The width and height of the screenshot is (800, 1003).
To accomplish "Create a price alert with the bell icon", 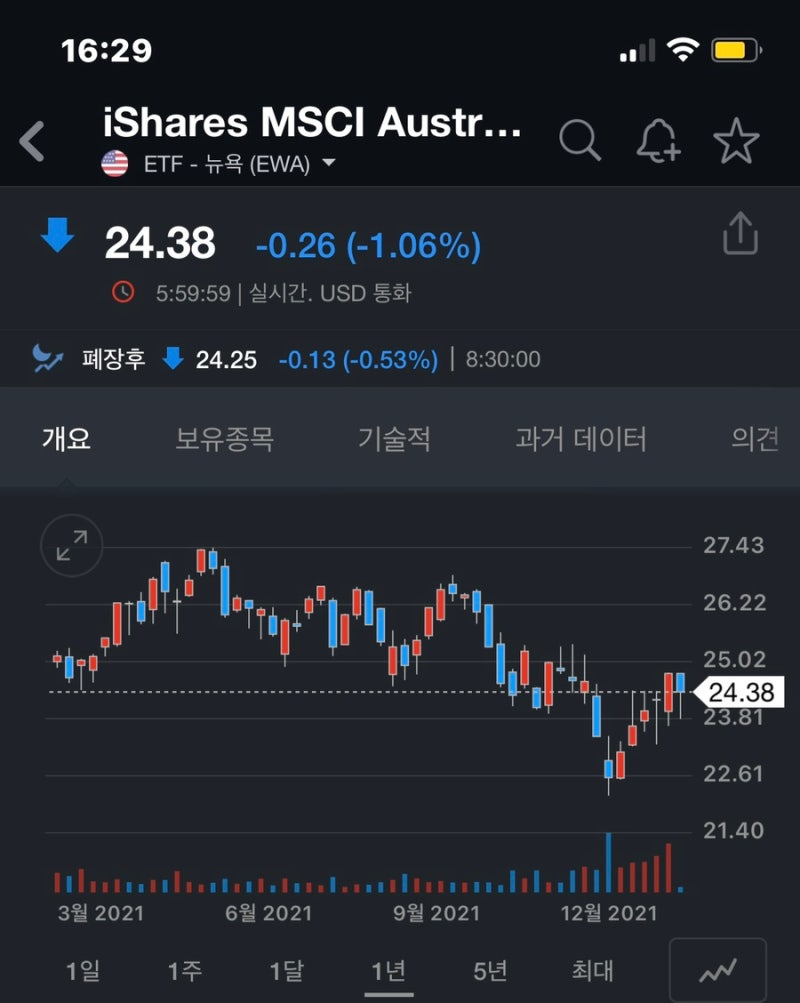I will (x=659, y=141).
